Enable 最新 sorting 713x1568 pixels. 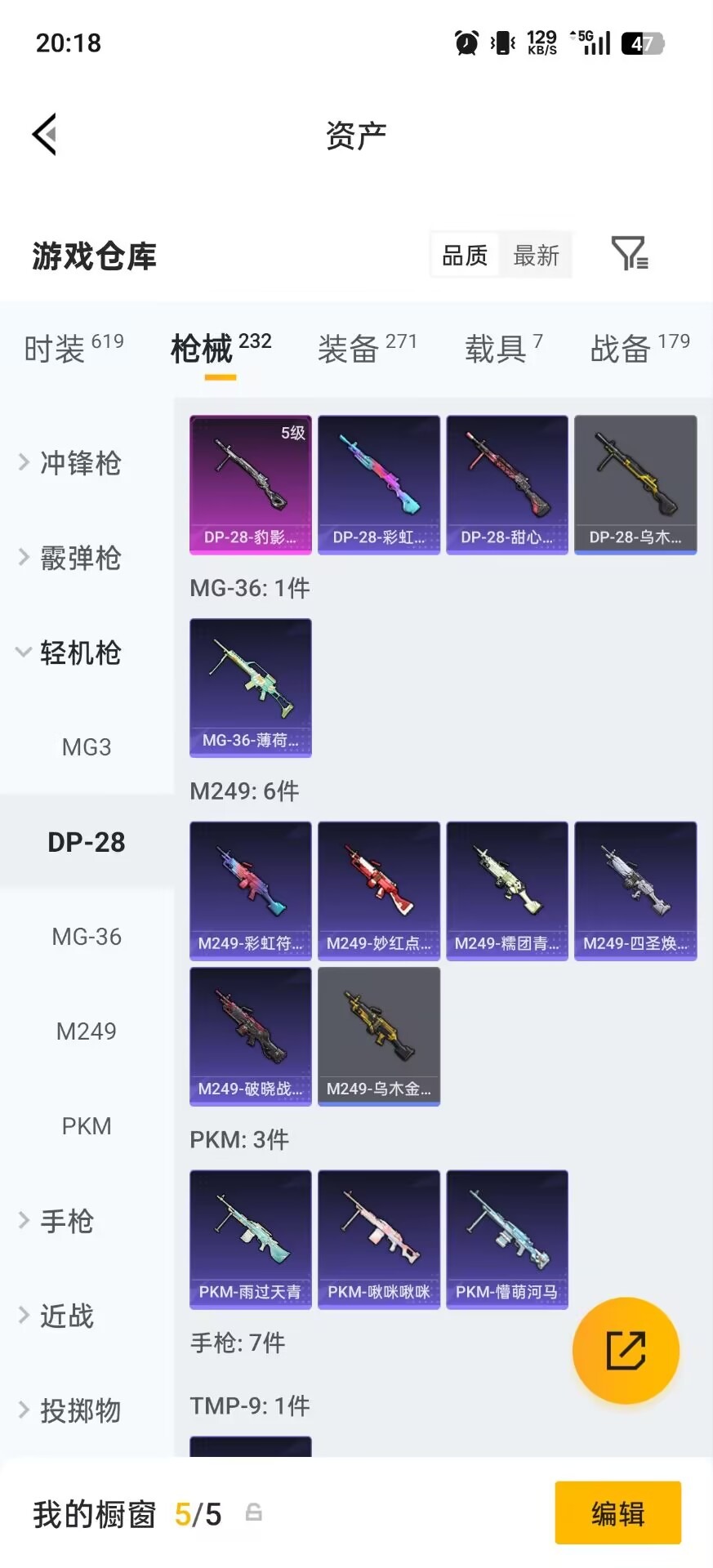coord(536,255)
